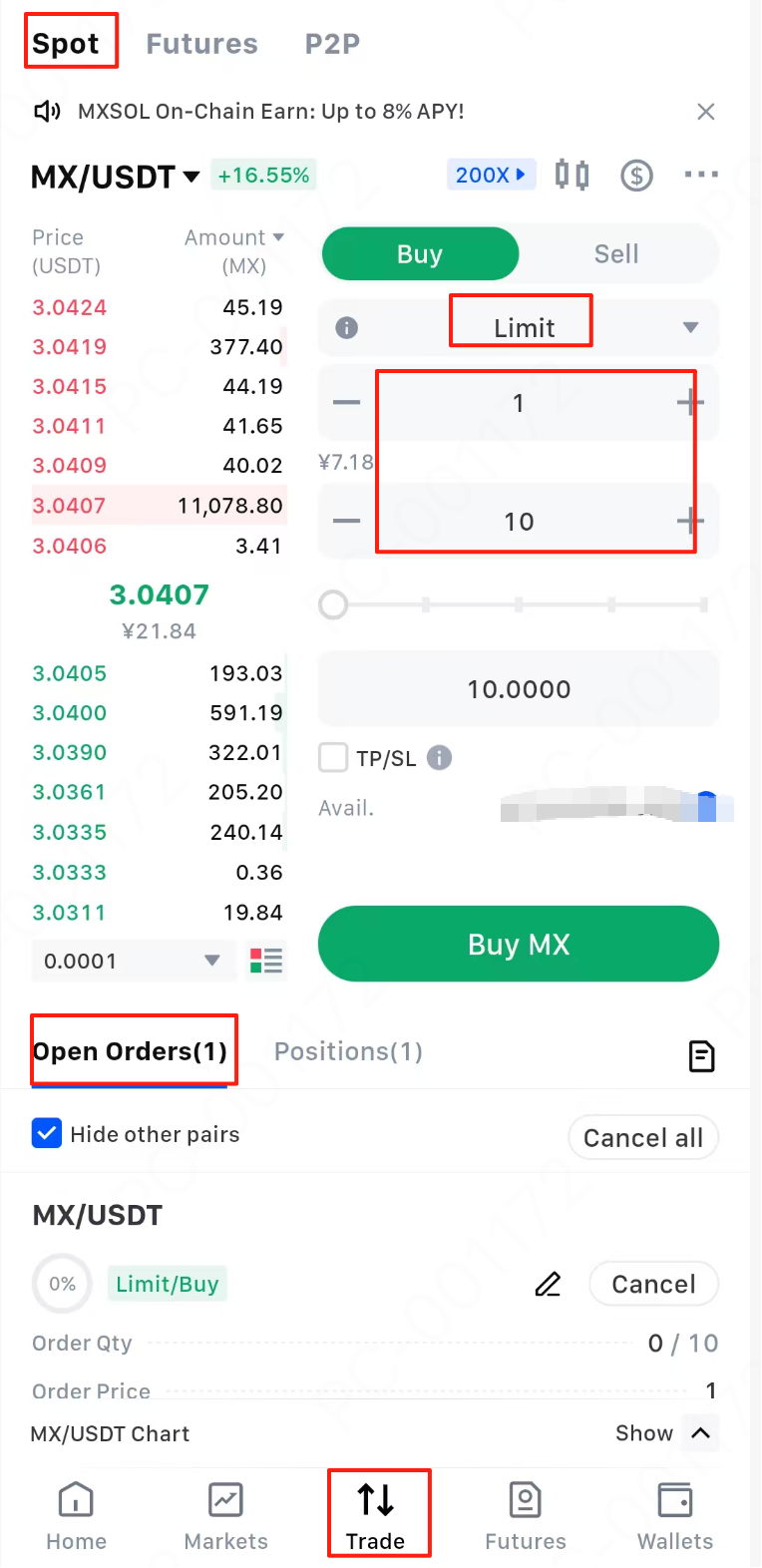This screenshot has width=762, height=1568.
Task: Expand the Limit order type dropdown
Action: (x=690, y=328)
